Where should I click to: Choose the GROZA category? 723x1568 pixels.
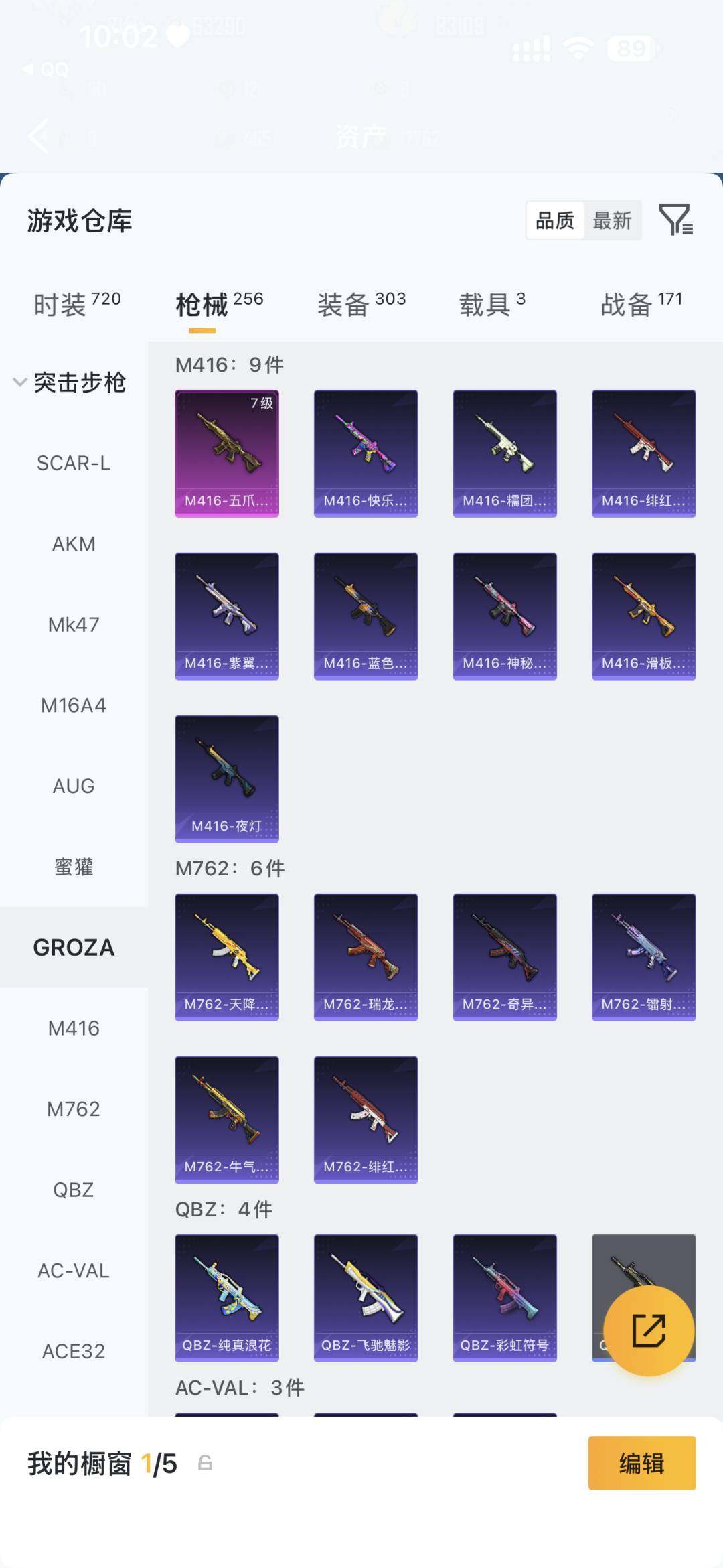click(74, 948)
